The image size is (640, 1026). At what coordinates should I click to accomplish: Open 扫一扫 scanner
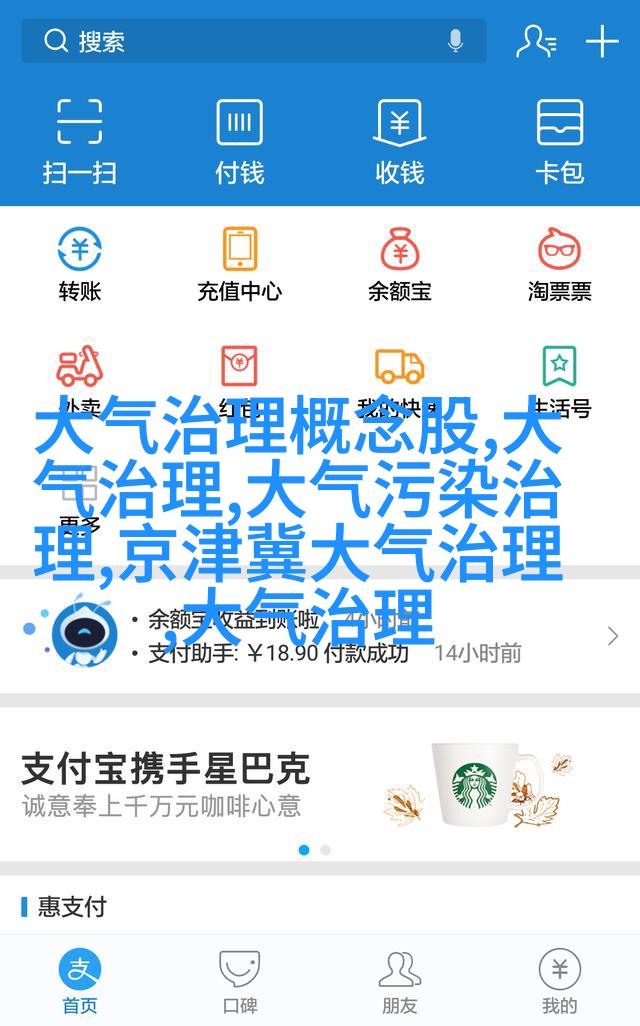coord(80,140)
